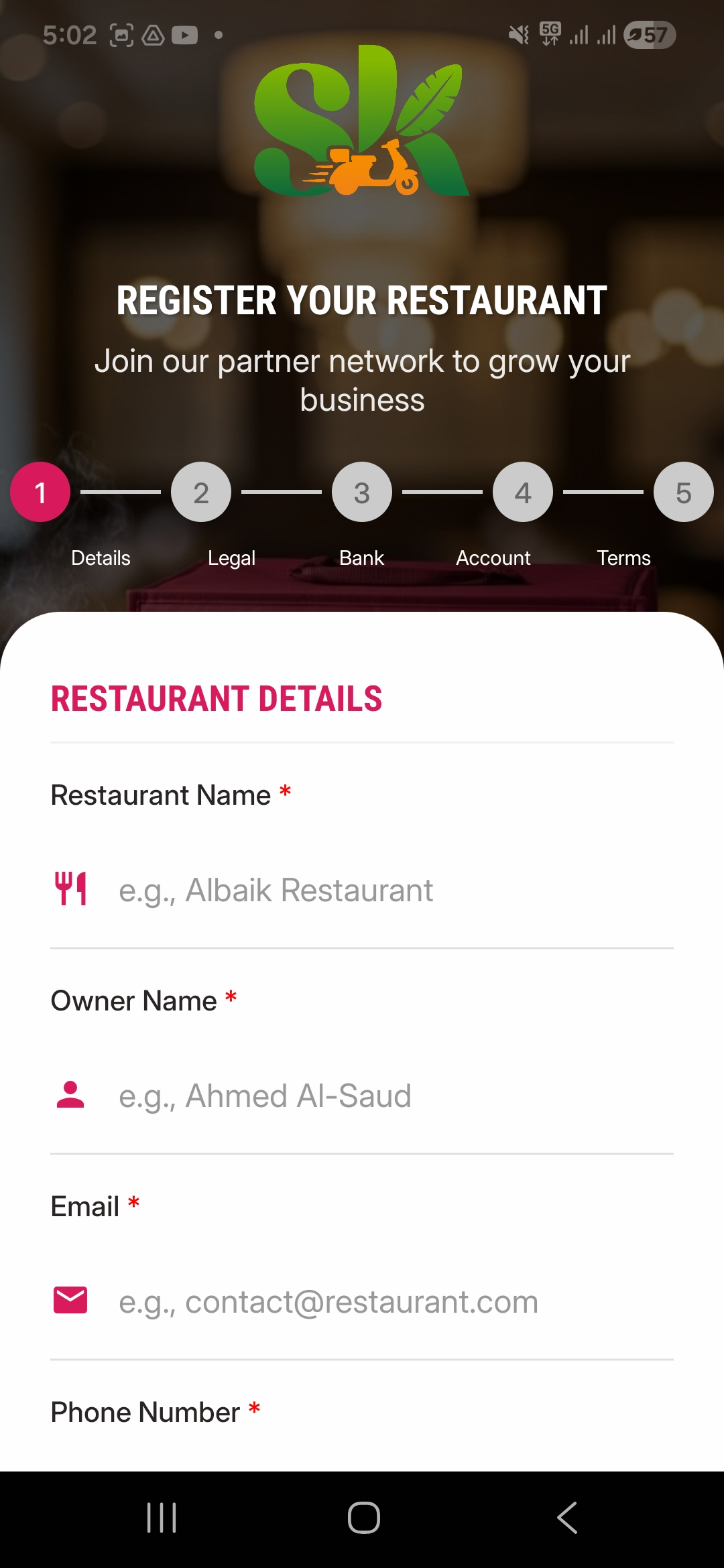Viewport: 724px width, 1568px height.
Task: Select step 5 circle for Terms
Action: click(x=683, y=492)
